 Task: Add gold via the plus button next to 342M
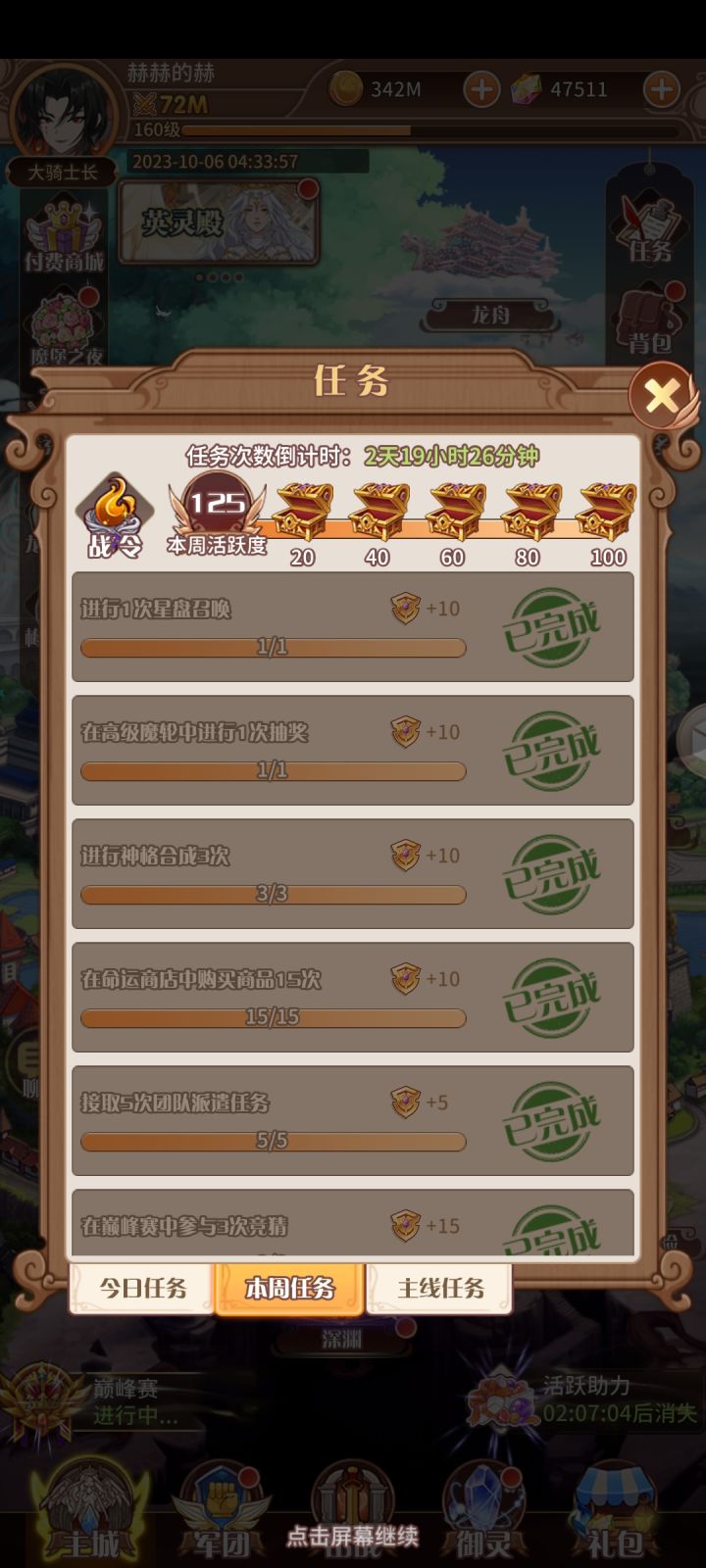coord(479,89)
